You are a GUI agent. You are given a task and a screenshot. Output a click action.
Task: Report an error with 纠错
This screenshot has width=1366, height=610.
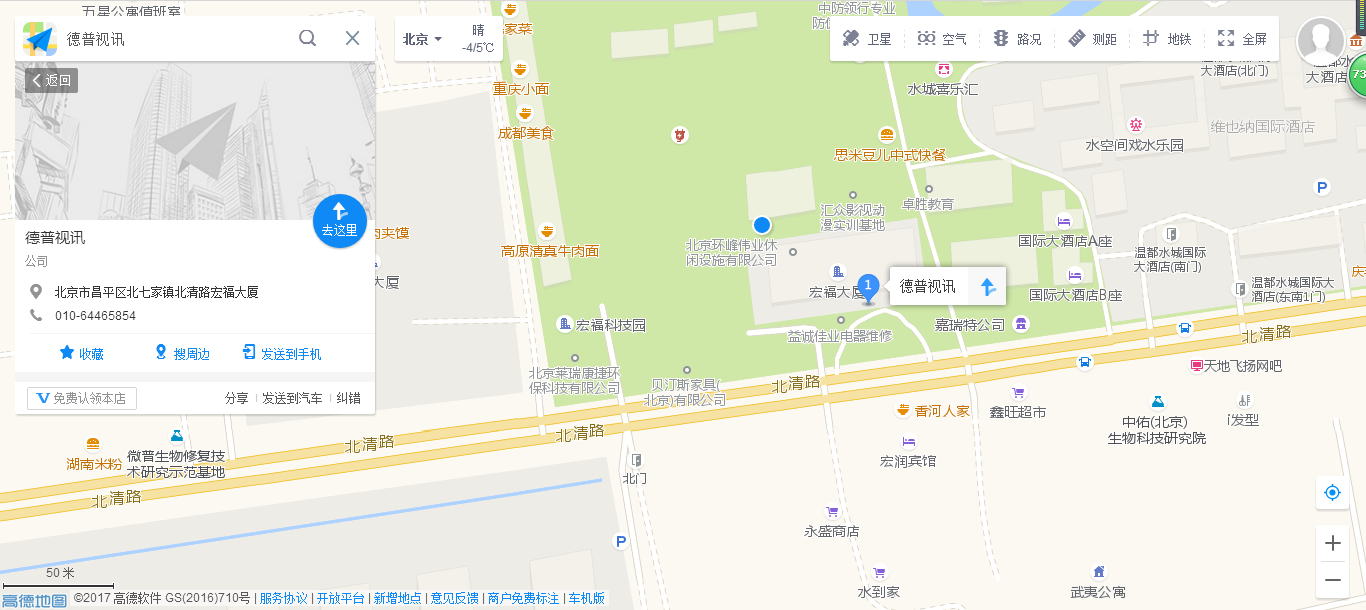pyautogui.click(x=349, y=398)
